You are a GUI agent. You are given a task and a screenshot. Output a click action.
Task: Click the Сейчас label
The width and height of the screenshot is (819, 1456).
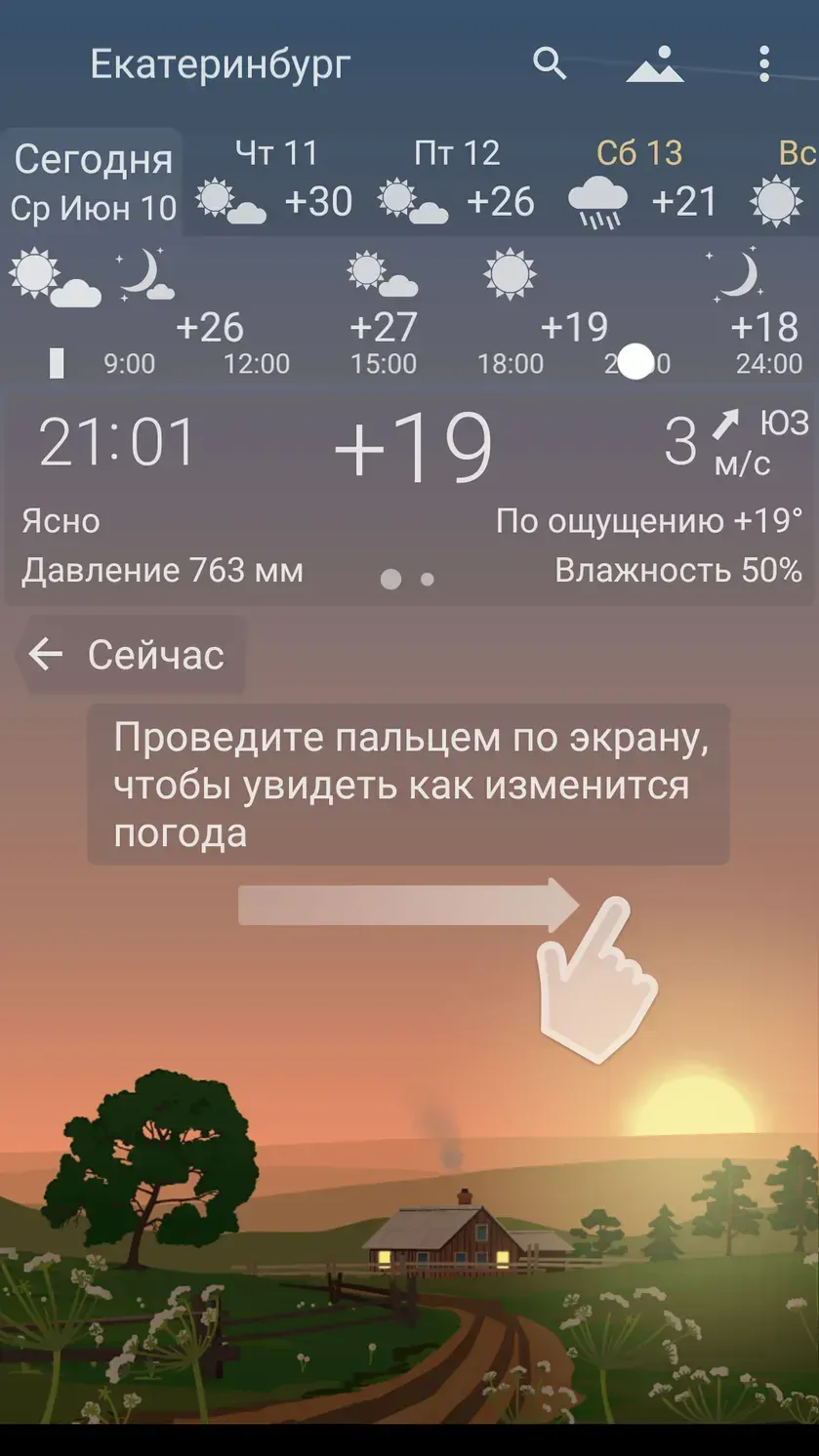pyautogui.click(x=156, y=654)
